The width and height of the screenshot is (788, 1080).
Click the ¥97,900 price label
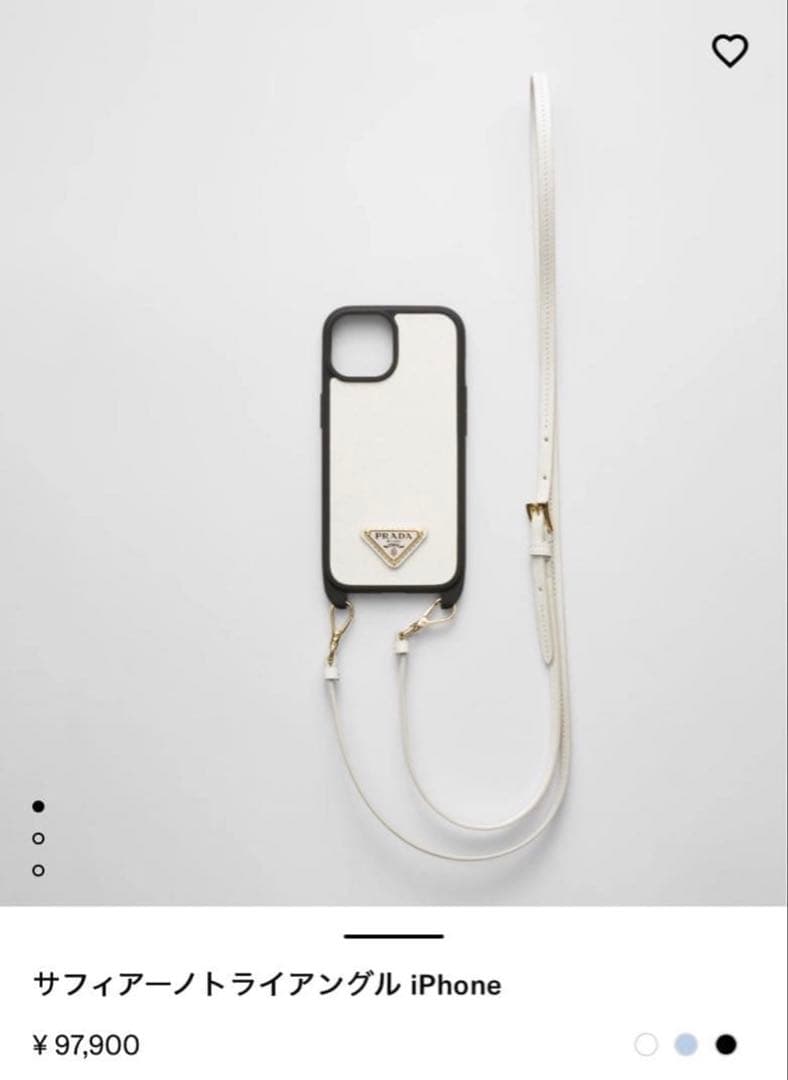[84, 1043]
